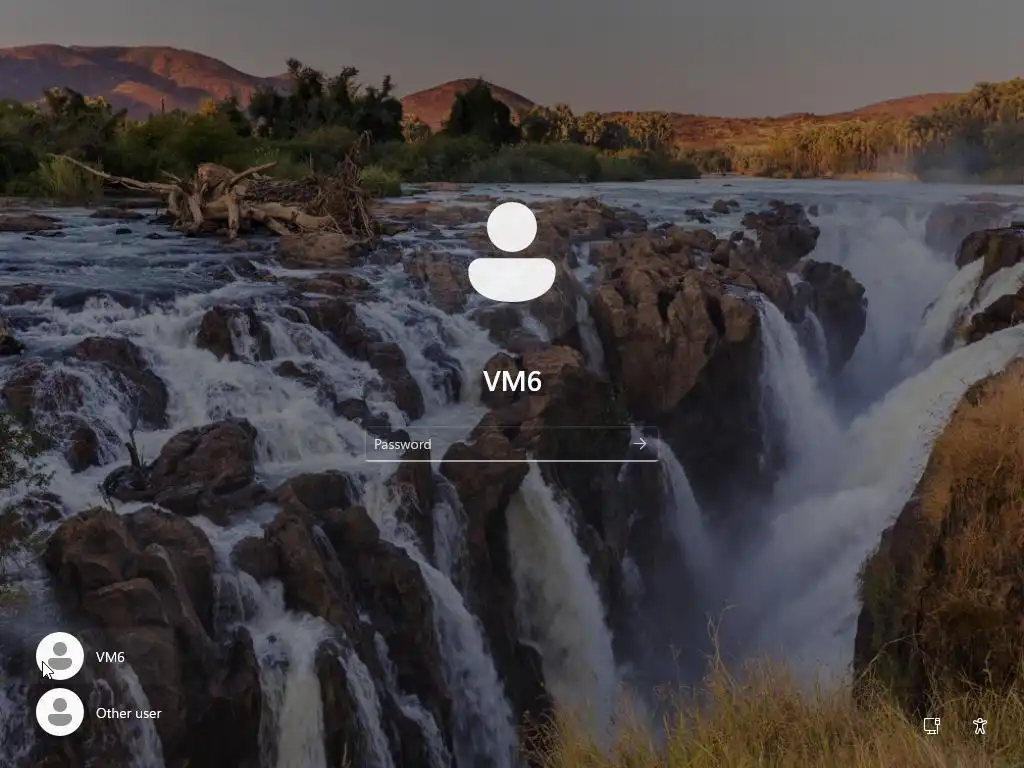The image size is (1024, 768).
Task: Focus the Password field
Action: (x=495, y=444)
